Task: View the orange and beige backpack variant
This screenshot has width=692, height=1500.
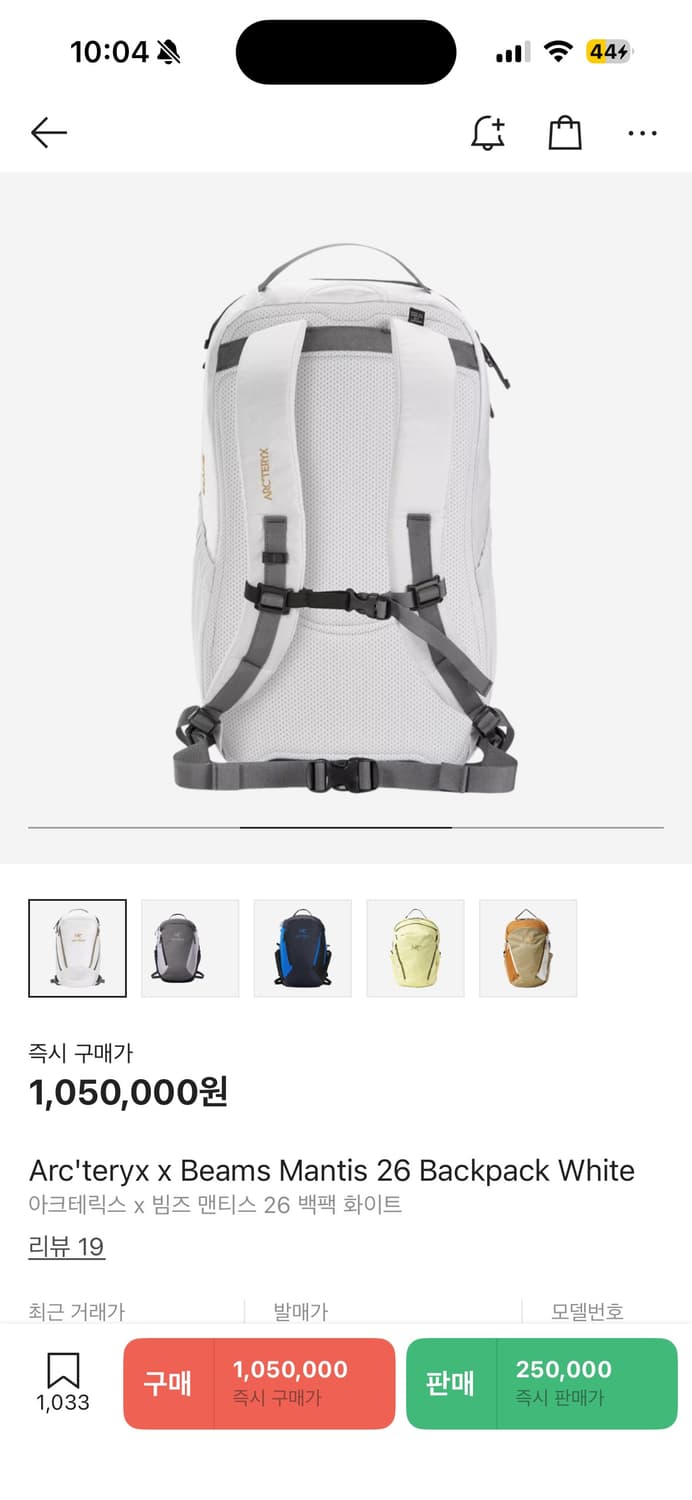Action: pyautogui.click(x=528, y=948)
